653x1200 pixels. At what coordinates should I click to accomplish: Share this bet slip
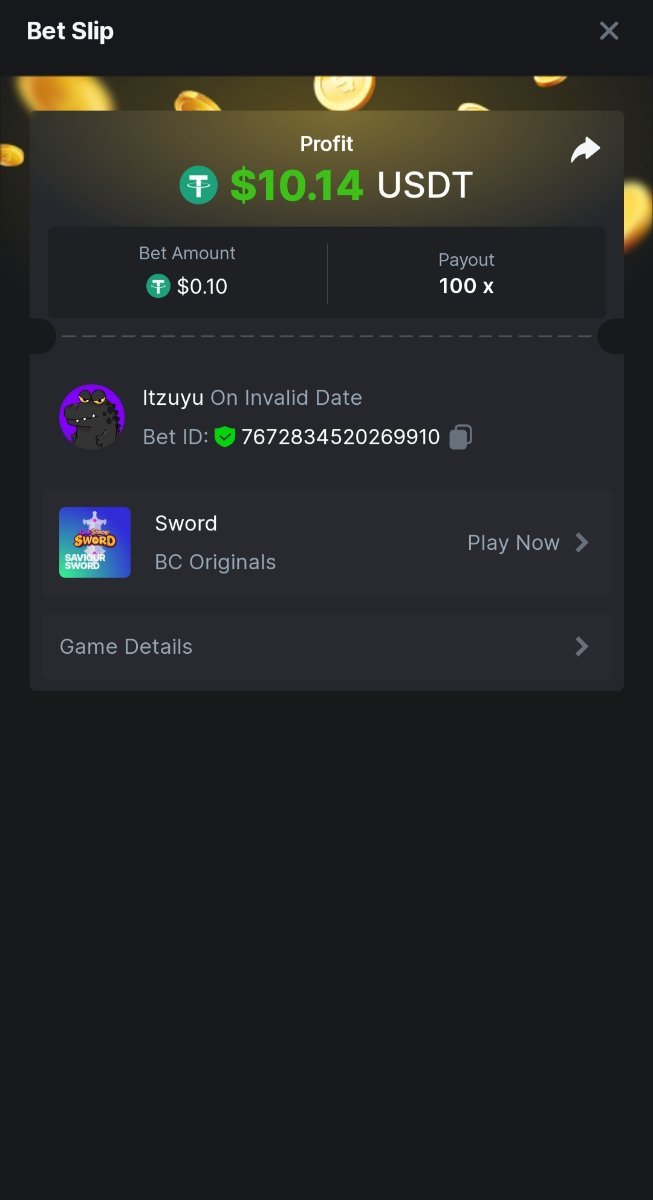[585, 150]
